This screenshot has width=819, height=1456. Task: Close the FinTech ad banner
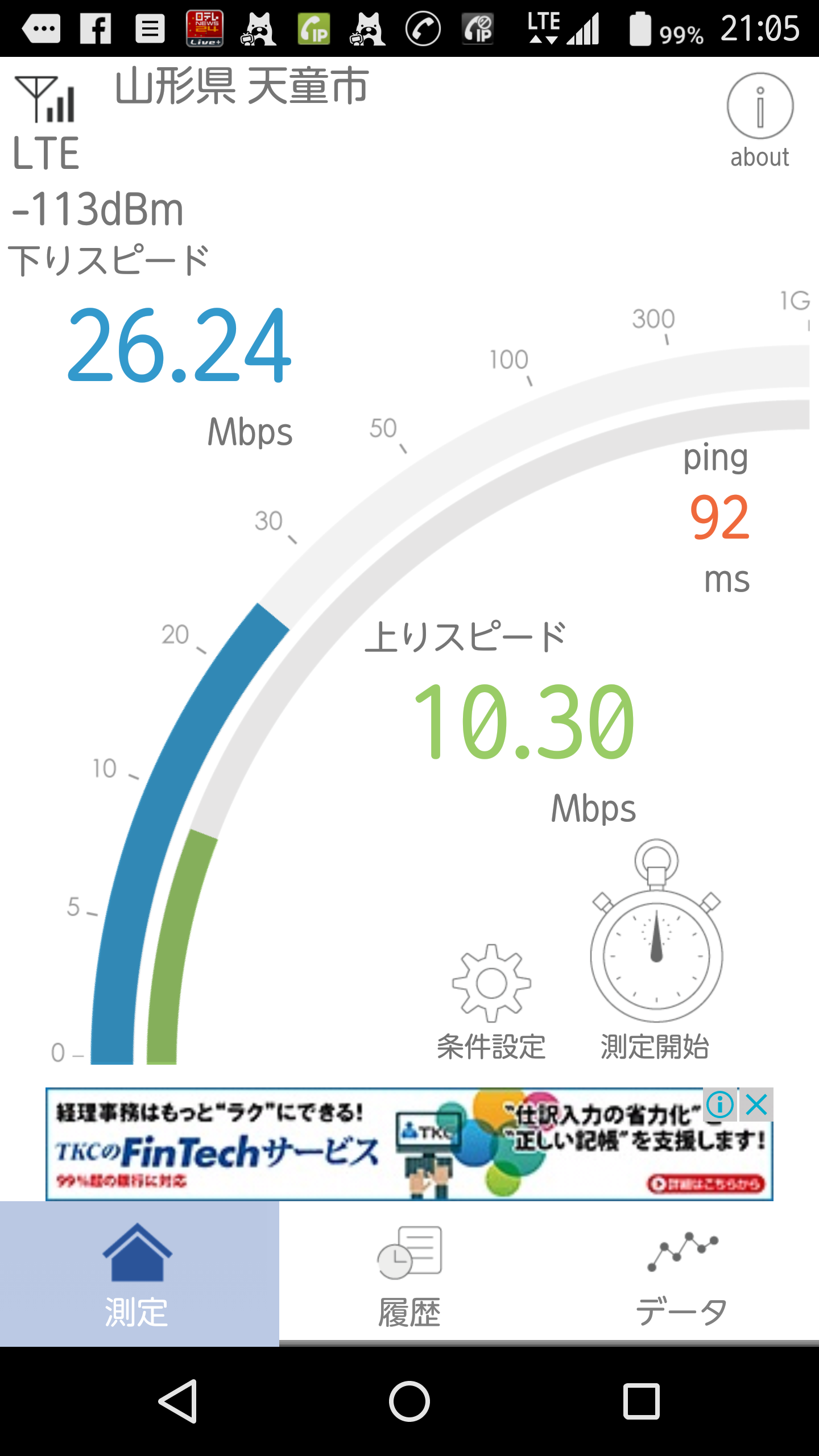pyautogui.click(x=756, y=1105)
